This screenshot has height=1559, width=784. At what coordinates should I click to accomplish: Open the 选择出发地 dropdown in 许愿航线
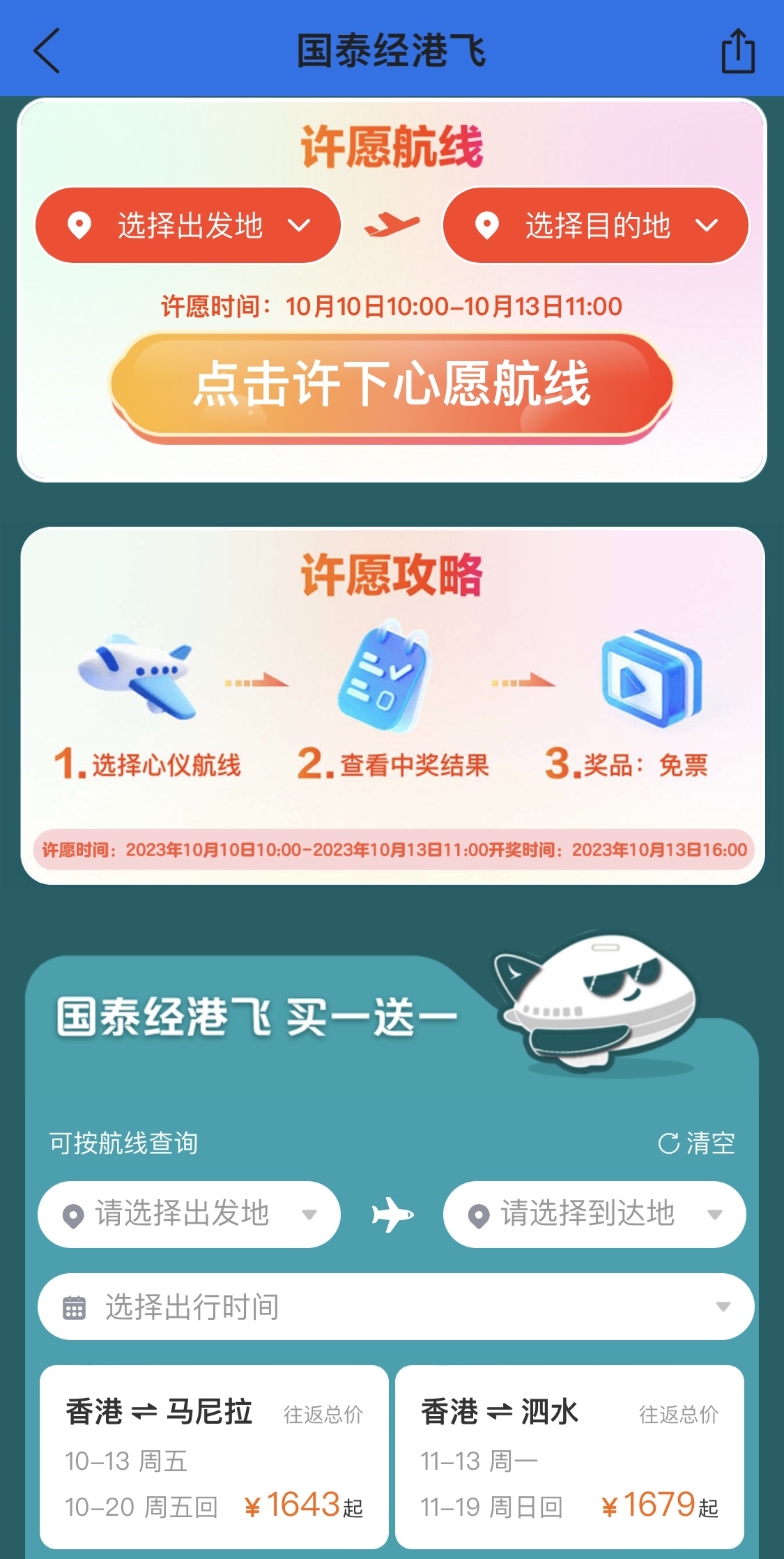(188, 225)
